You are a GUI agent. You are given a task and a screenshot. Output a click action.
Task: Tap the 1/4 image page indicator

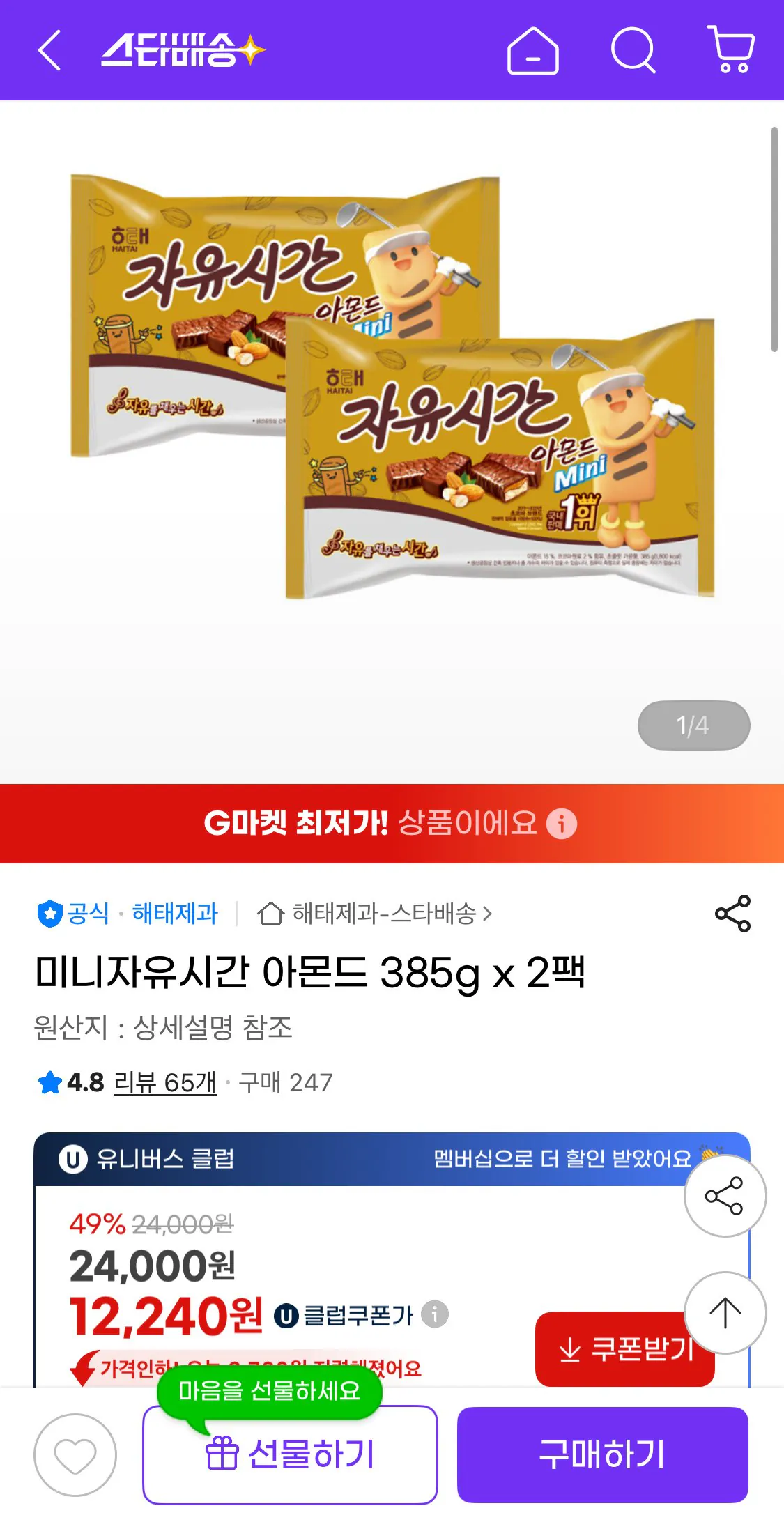693,725
